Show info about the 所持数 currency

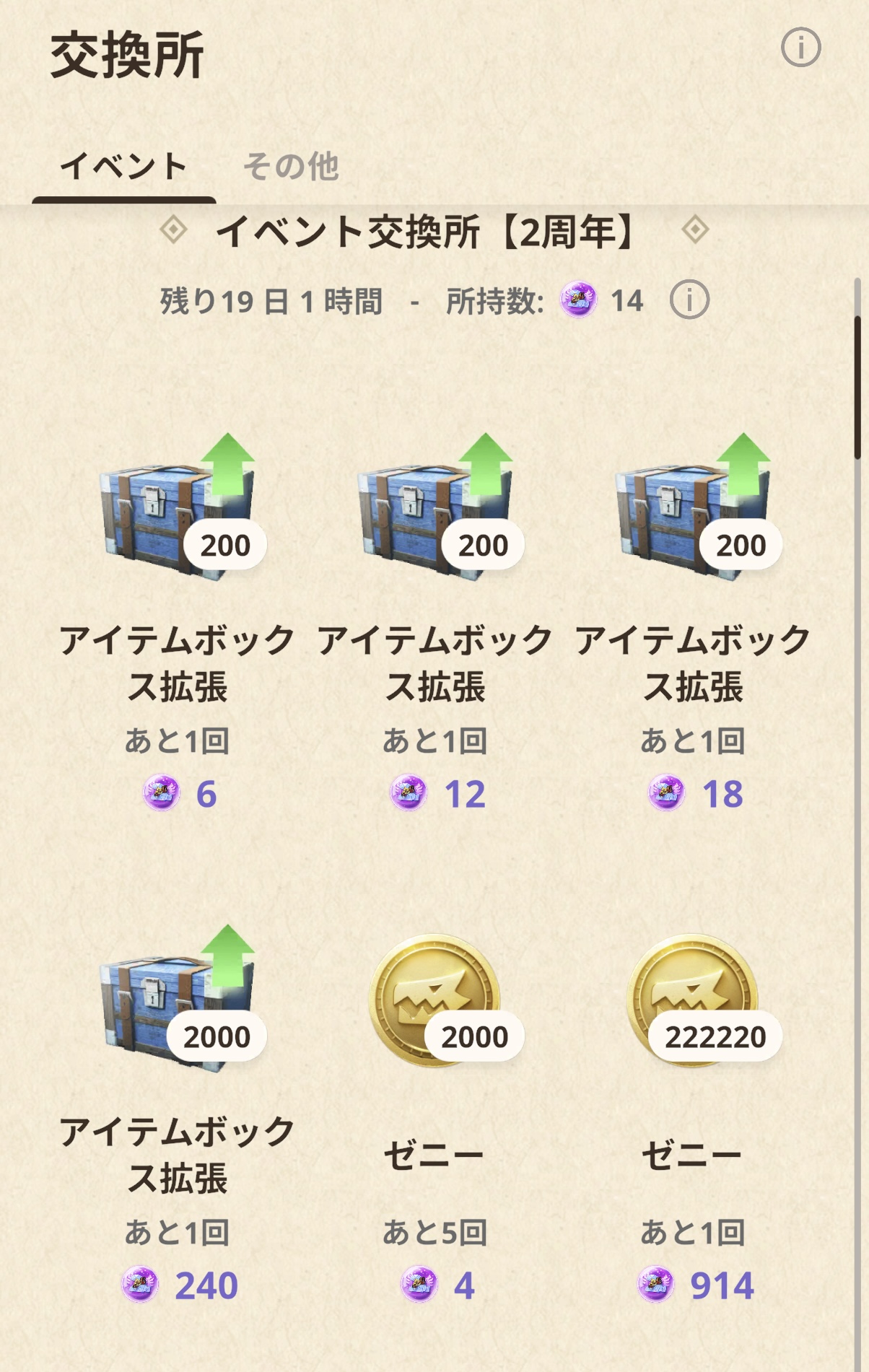point(689,300)
